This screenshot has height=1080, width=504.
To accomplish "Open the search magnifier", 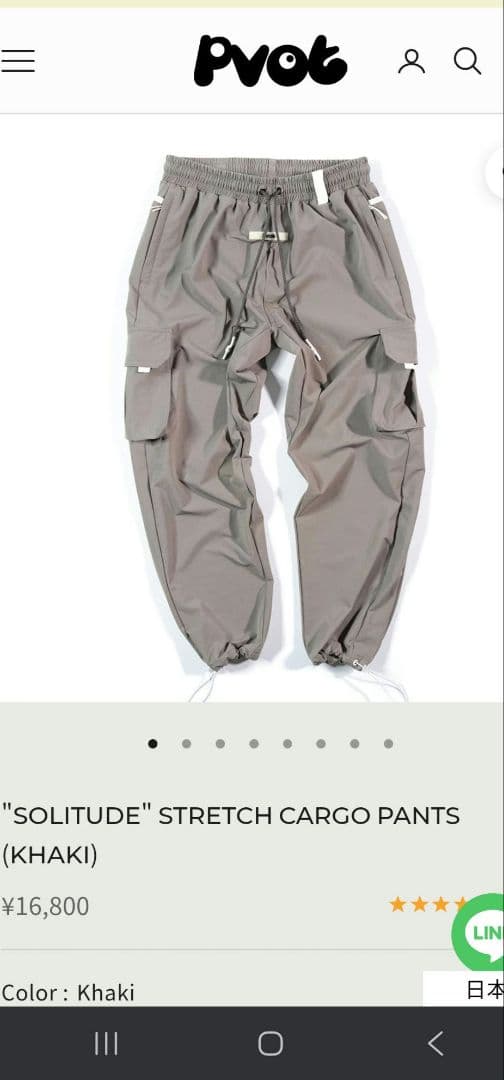I will pyautogui.click(x=468, y=61).
